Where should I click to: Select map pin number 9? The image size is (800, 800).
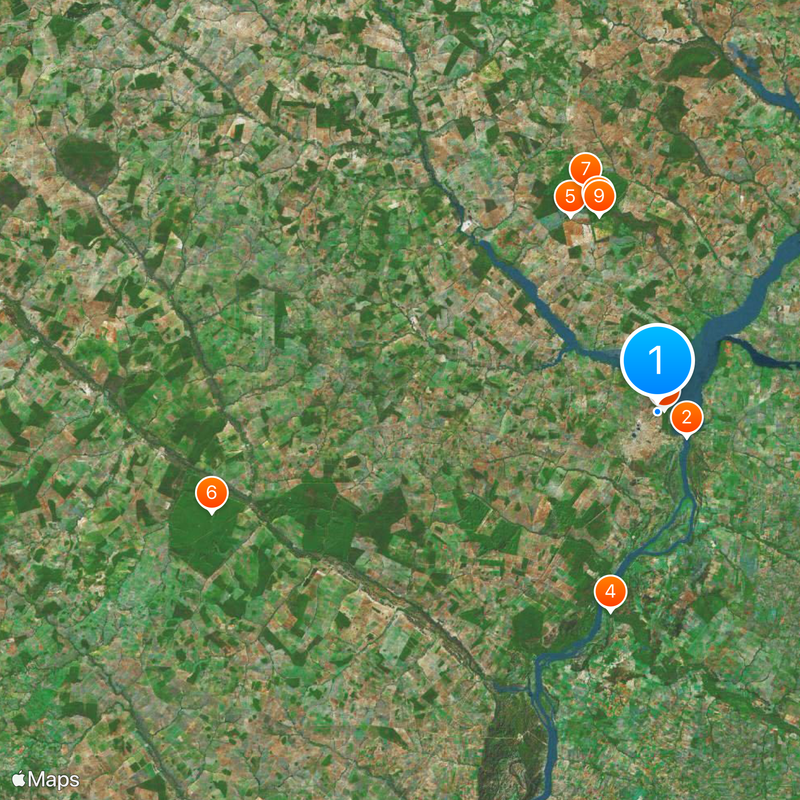click(x=599, y=195)
